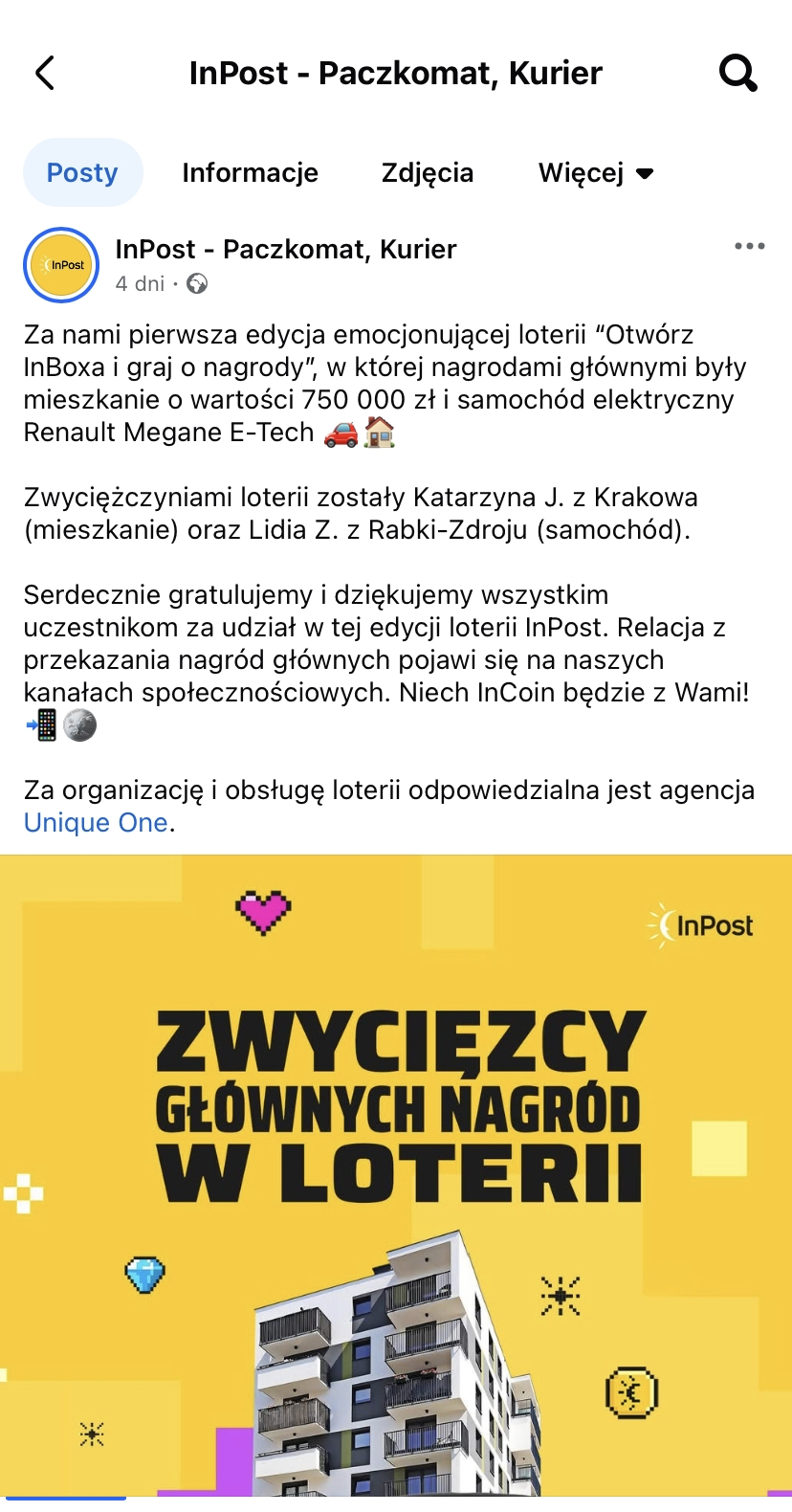The image size is (792, 1512).
Task: Expand the Więcej dropdown
Action: coord(595,172)
